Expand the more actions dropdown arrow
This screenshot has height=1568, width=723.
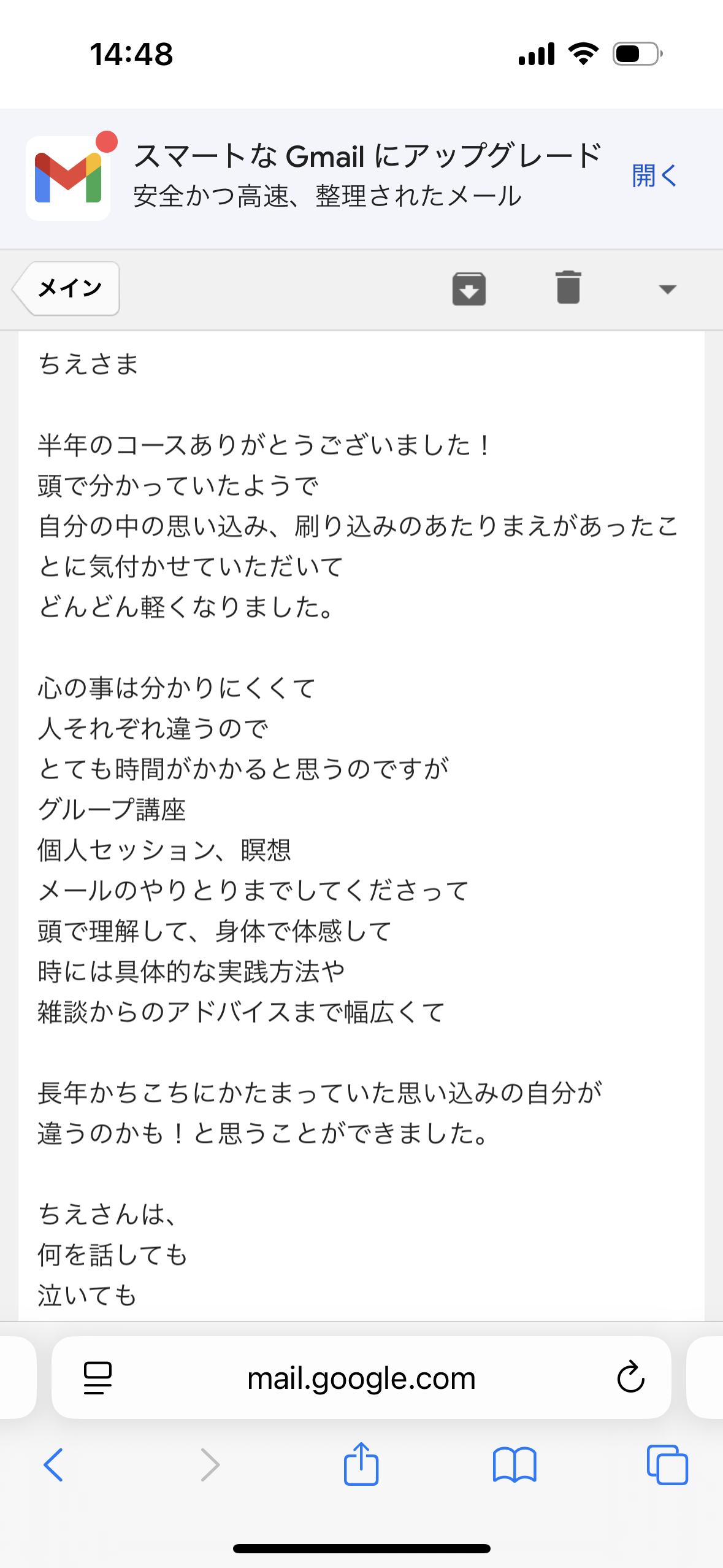tap(667, 289)
